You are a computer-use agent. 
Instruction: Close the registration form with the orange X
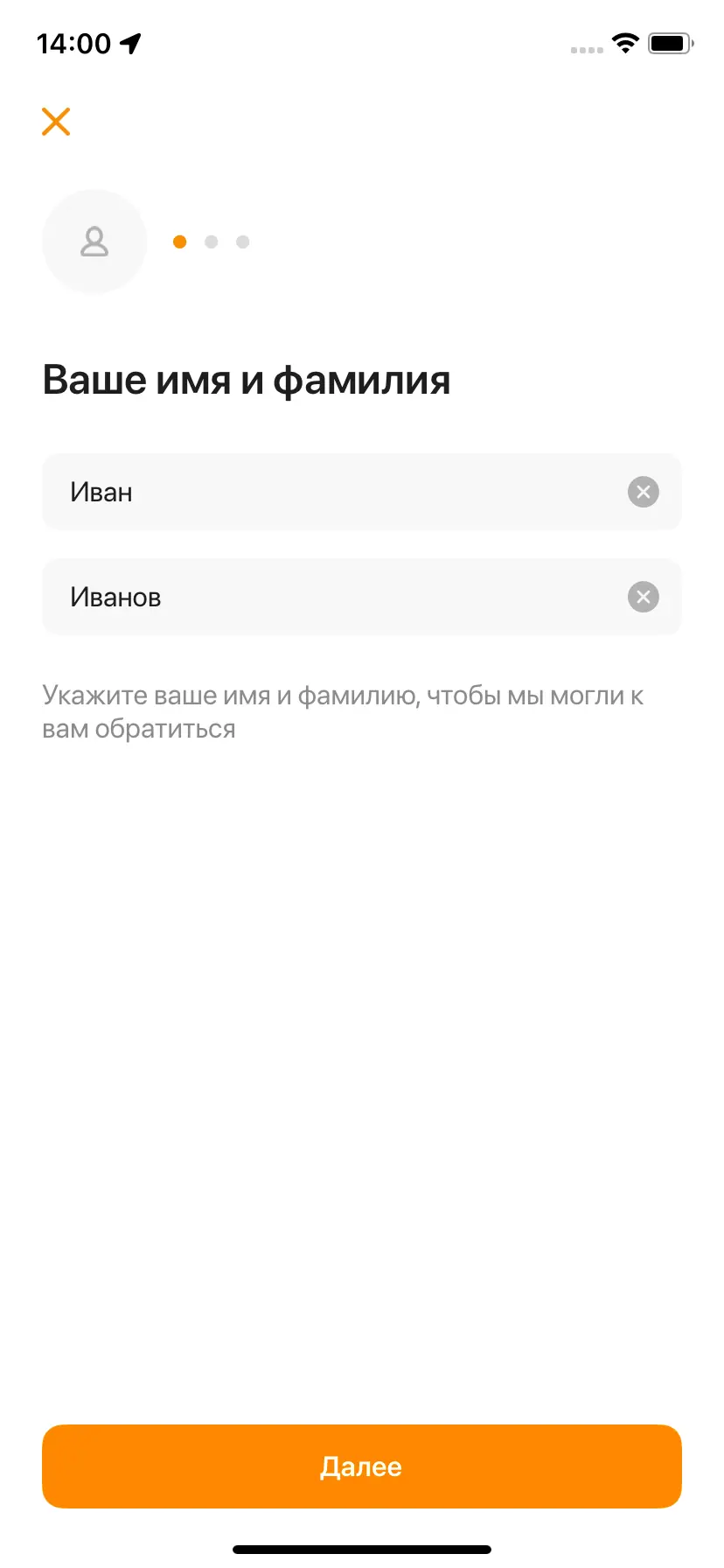pyautogui.click(x=56, y=122)
